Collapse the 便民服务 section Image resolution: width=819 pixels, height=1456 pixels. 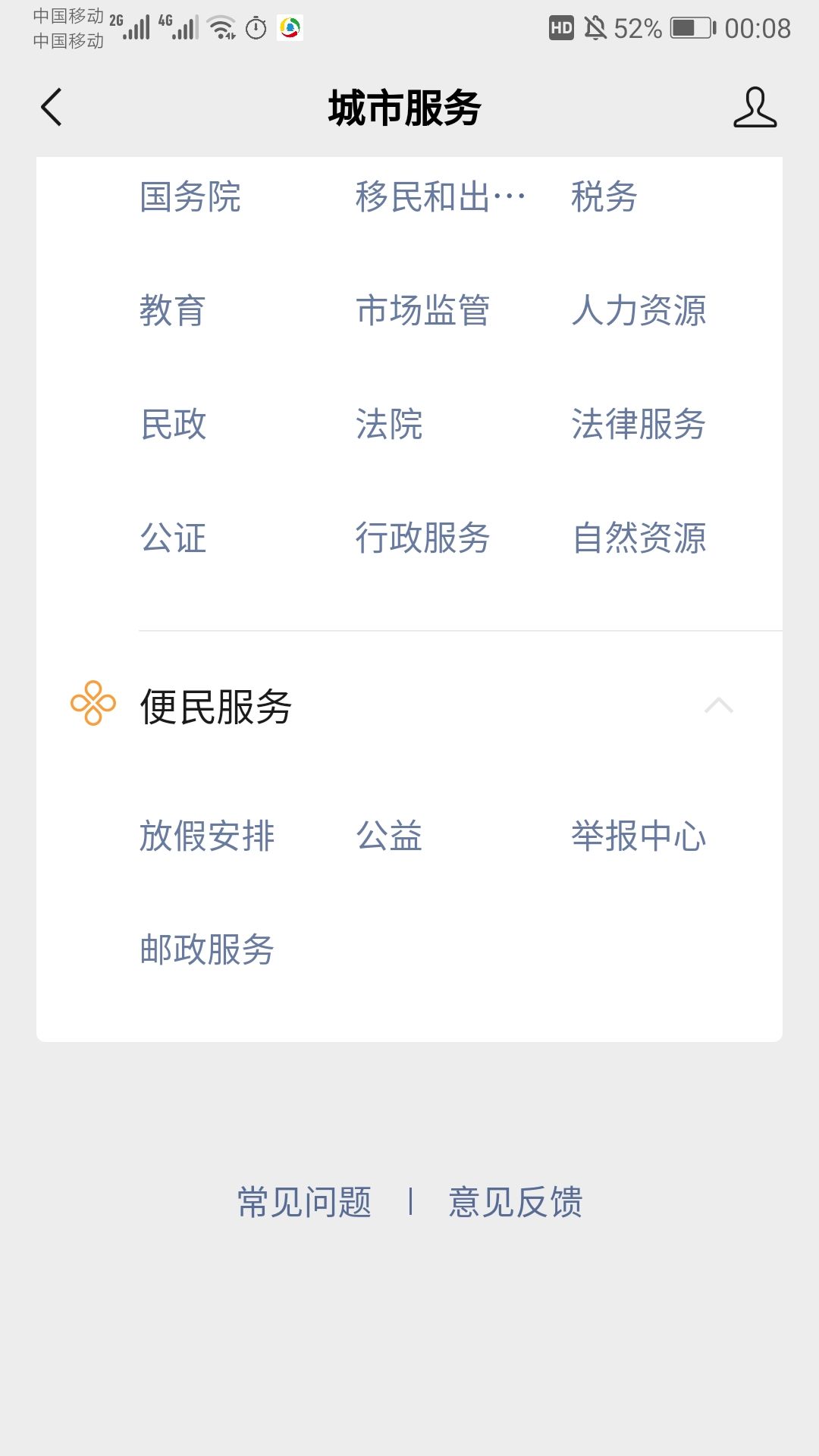tap(718, 706)
